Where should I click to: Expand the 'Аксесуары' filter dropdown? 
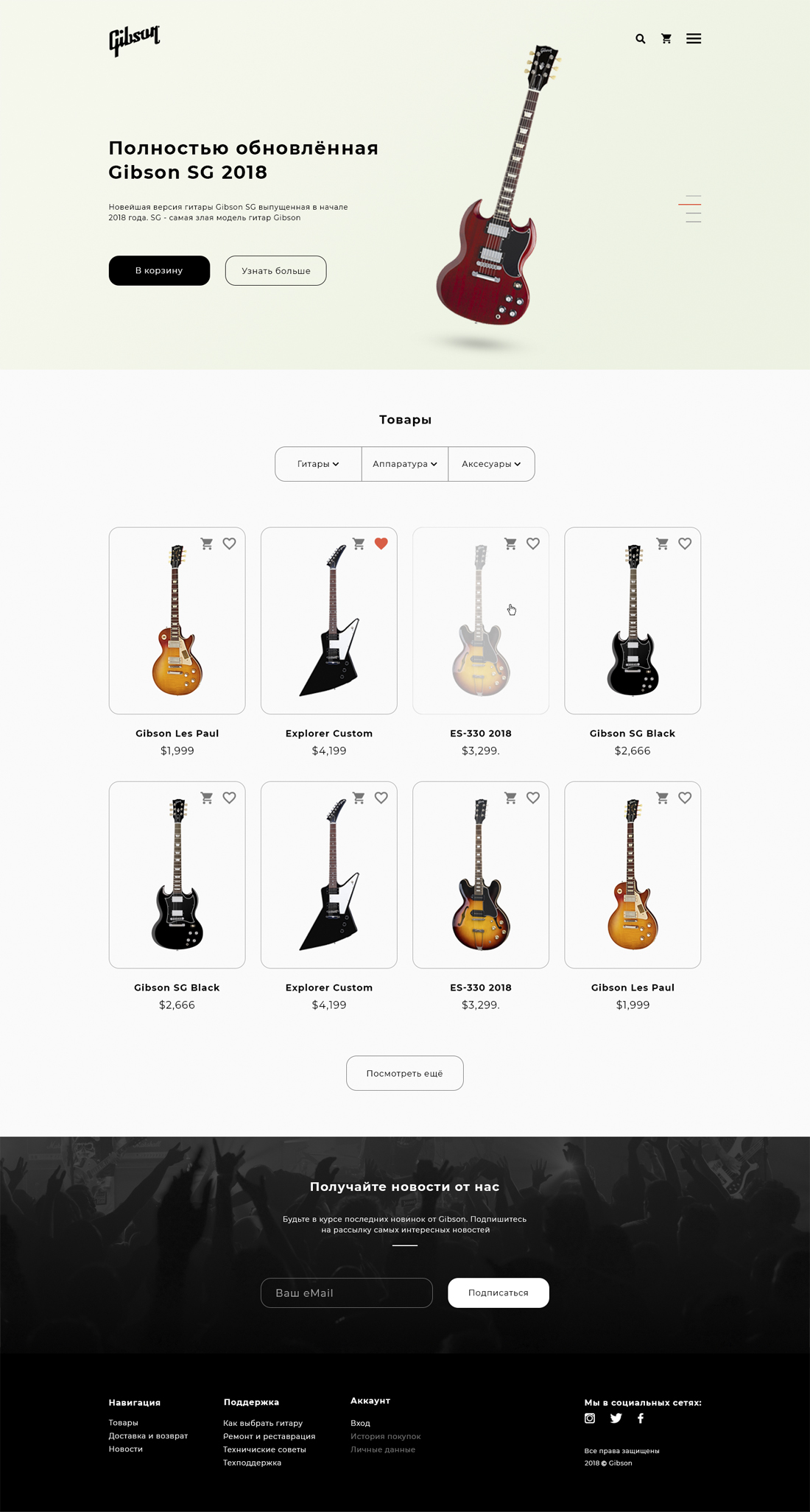pyautogui.click(x=491, y=464)
